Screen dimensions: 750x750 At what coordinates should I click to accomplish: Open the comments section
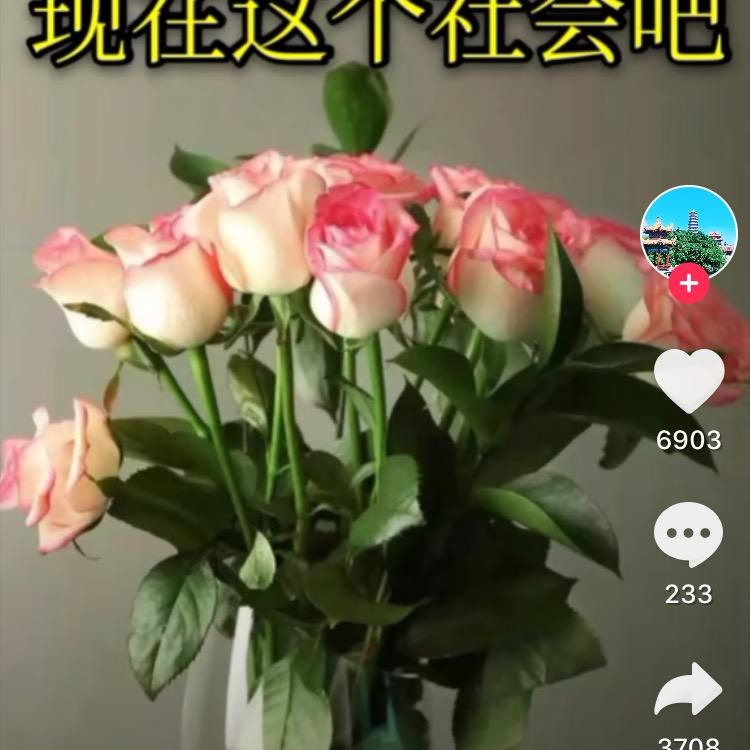click(x=688, y=535)
